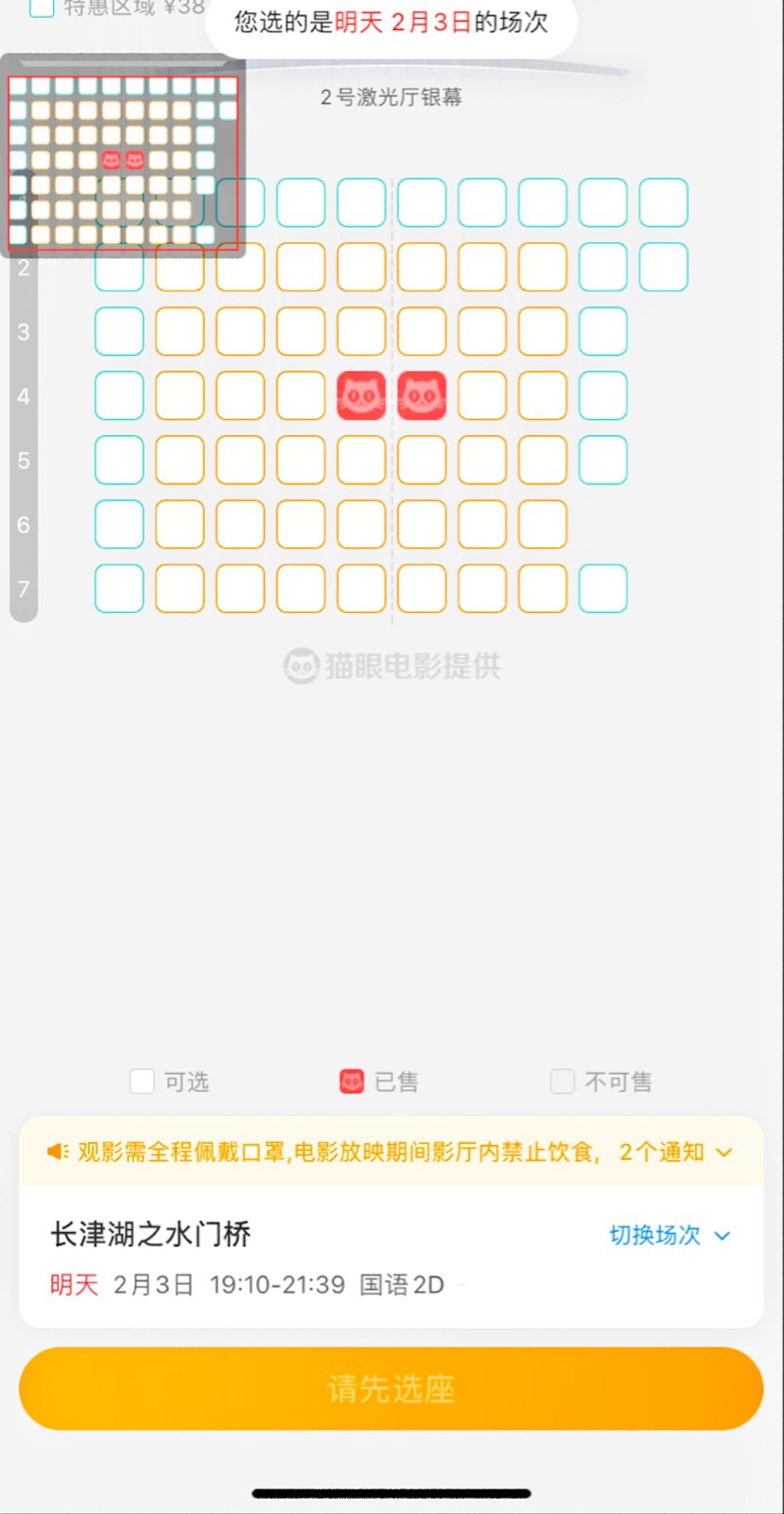This screenshot has width=784, height=1514.
Task: Pick the rightmost seat in row 2
Action: point(664,267)
